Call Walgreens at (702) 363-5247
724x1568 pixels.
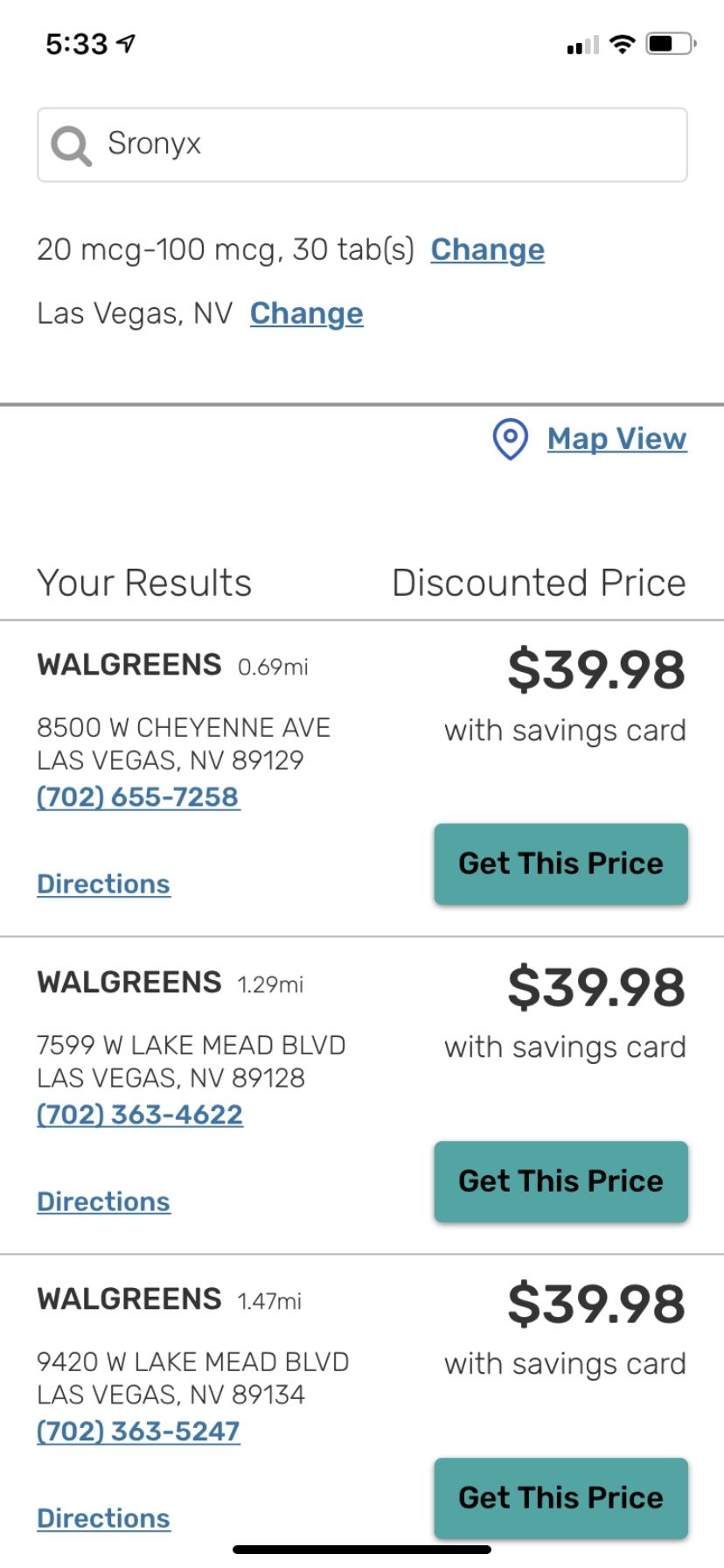point(138,1431)
